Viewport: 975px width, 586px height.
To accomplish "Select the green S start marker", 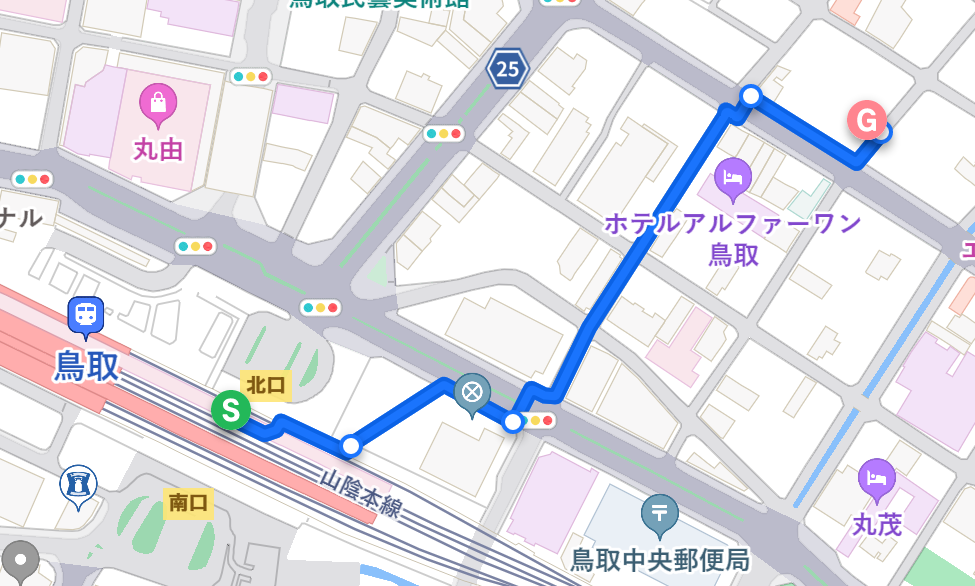I will (x=231, y=409).
